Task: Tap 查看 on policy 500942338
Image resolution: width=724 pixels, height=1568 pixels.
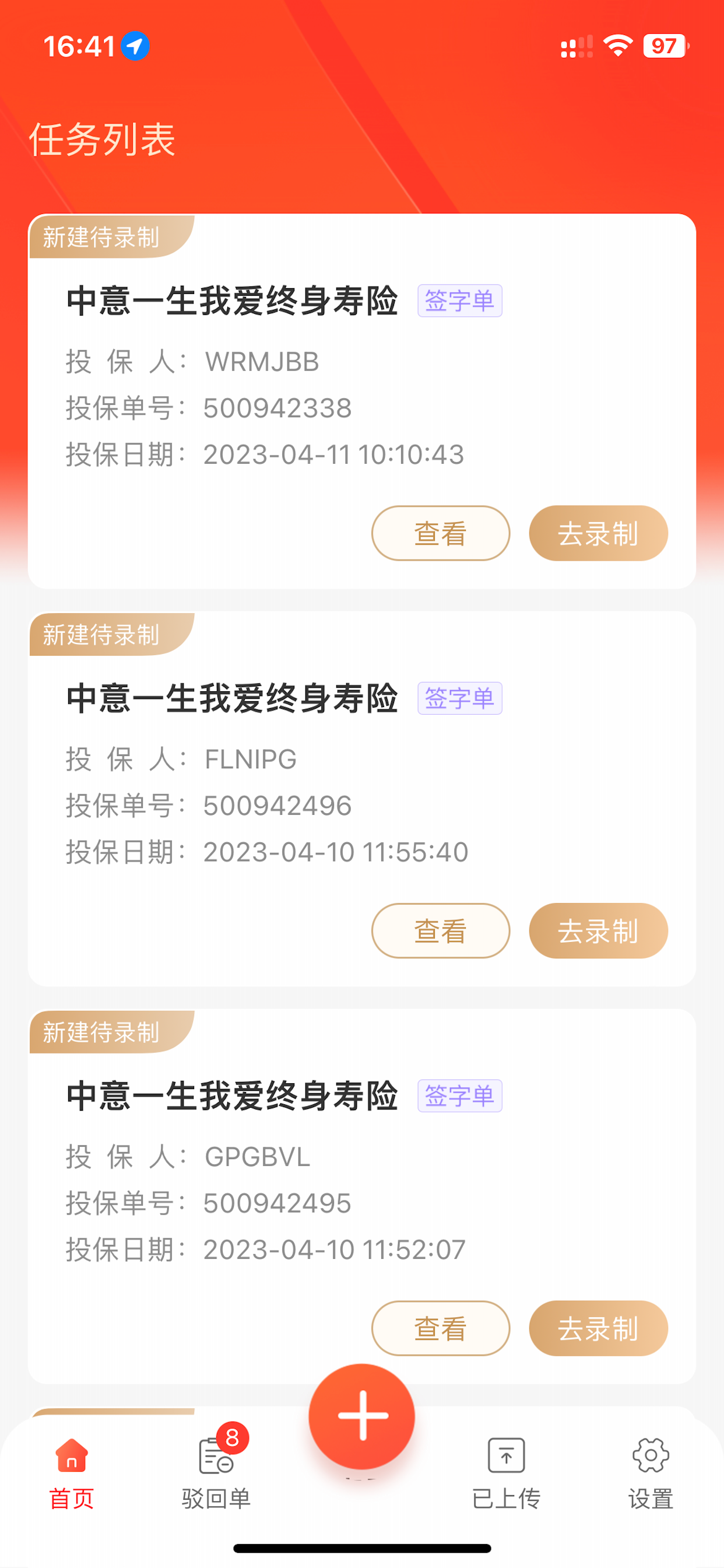Action: tap(440, 533)
